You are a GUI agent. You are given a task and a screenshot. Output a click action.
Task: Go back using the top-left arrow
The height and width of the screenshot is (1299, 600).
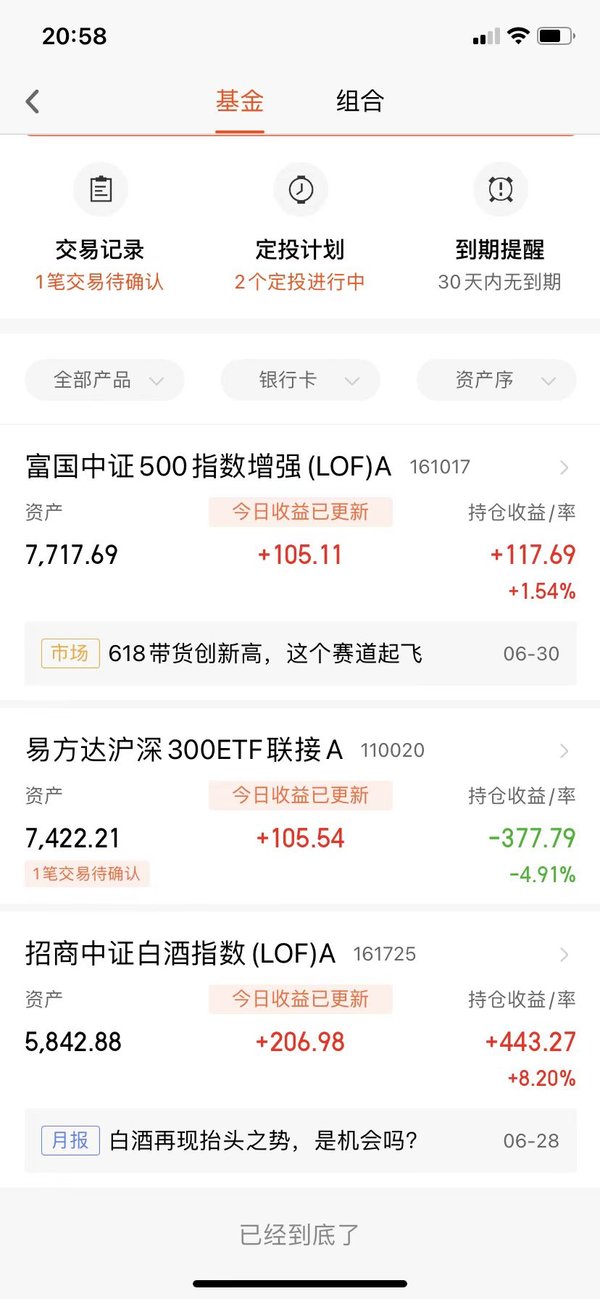click(x=32, y=101)
